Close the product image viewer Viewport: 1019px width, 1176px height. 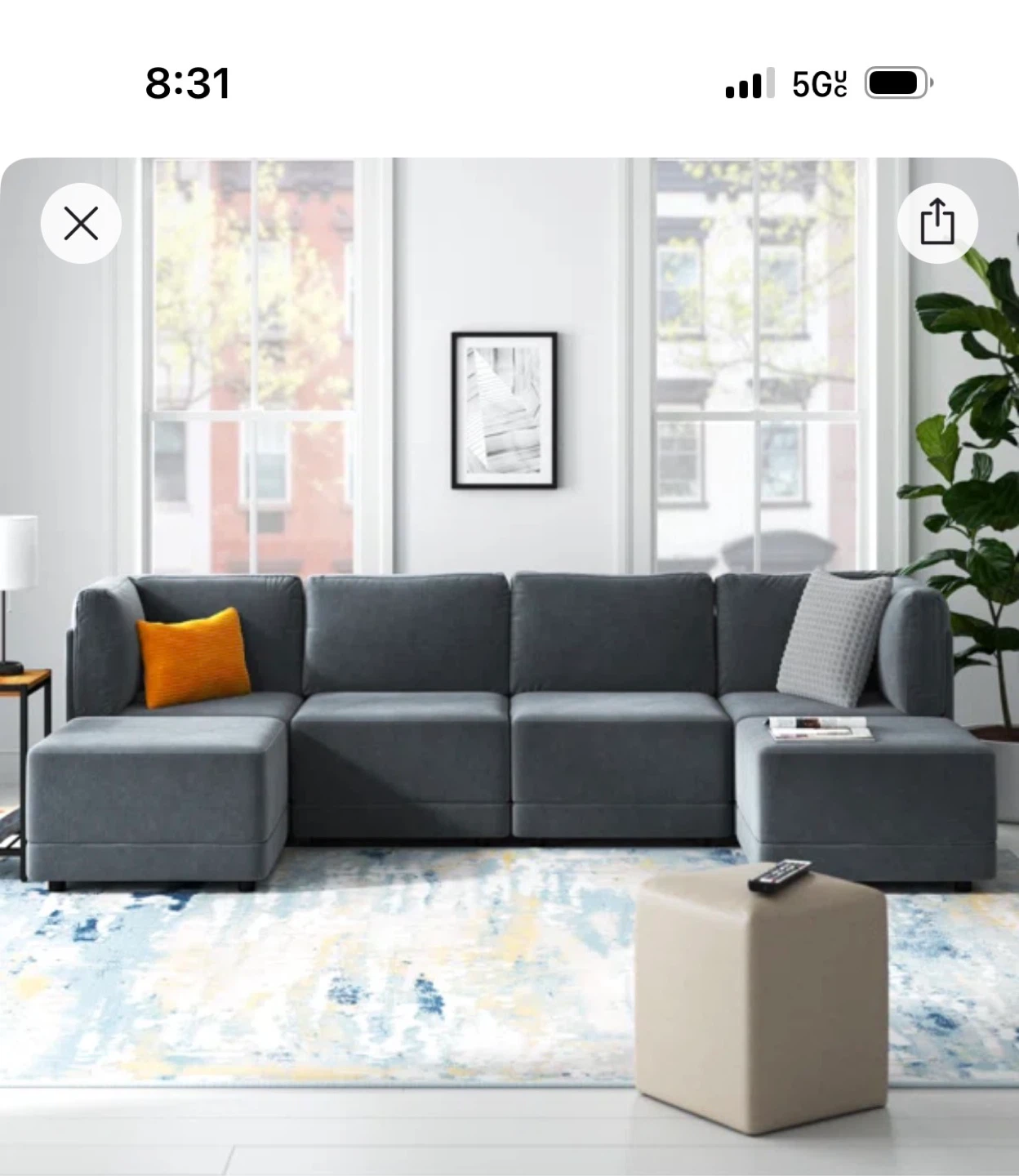pos(81,223)
